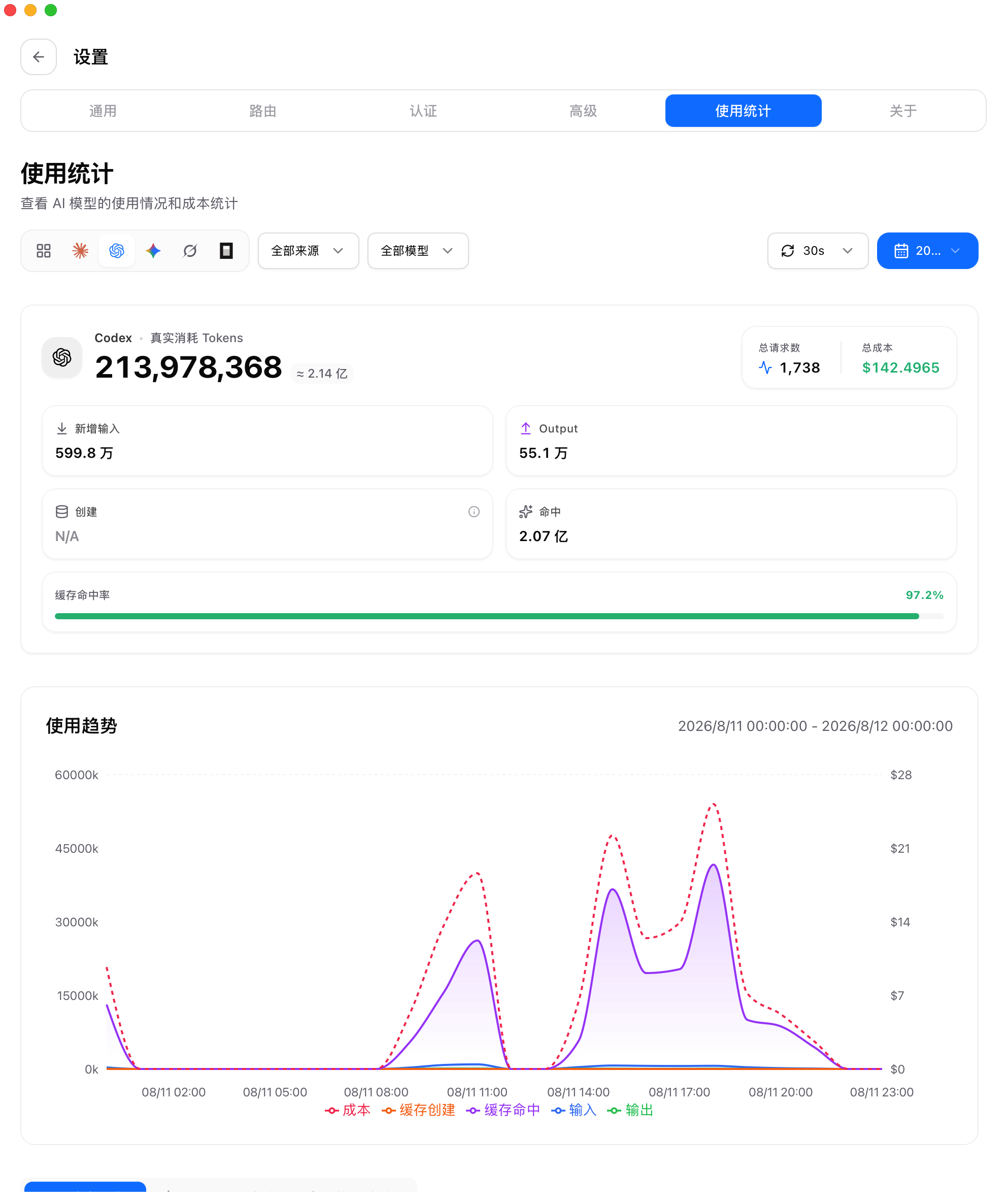1007x1204 pixels.
Task: Toggle the 输入 series in chart legend
Action: [x=574, y=1110]
